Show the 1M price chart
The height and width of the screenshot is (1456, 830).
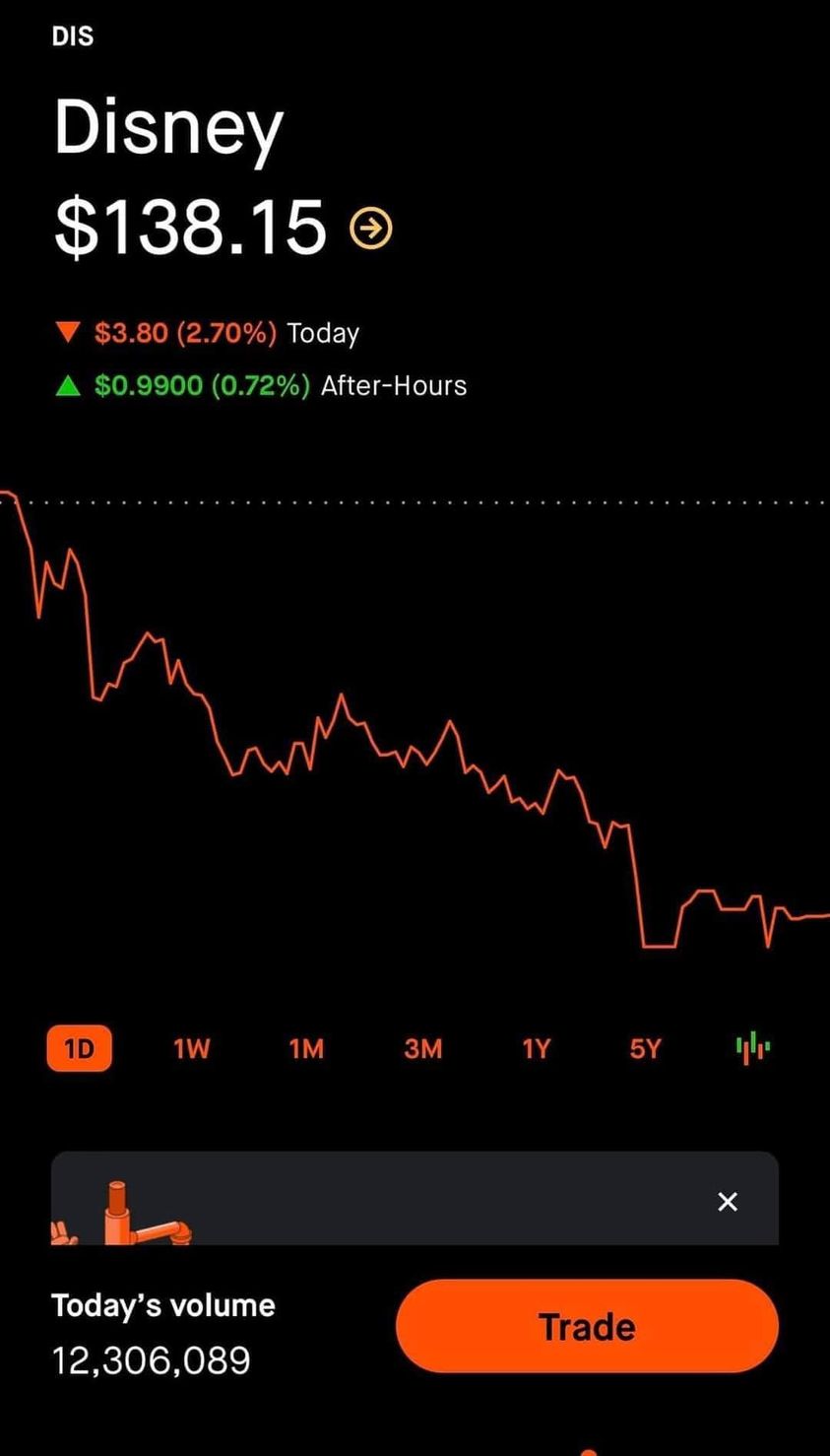point(306,1048)
